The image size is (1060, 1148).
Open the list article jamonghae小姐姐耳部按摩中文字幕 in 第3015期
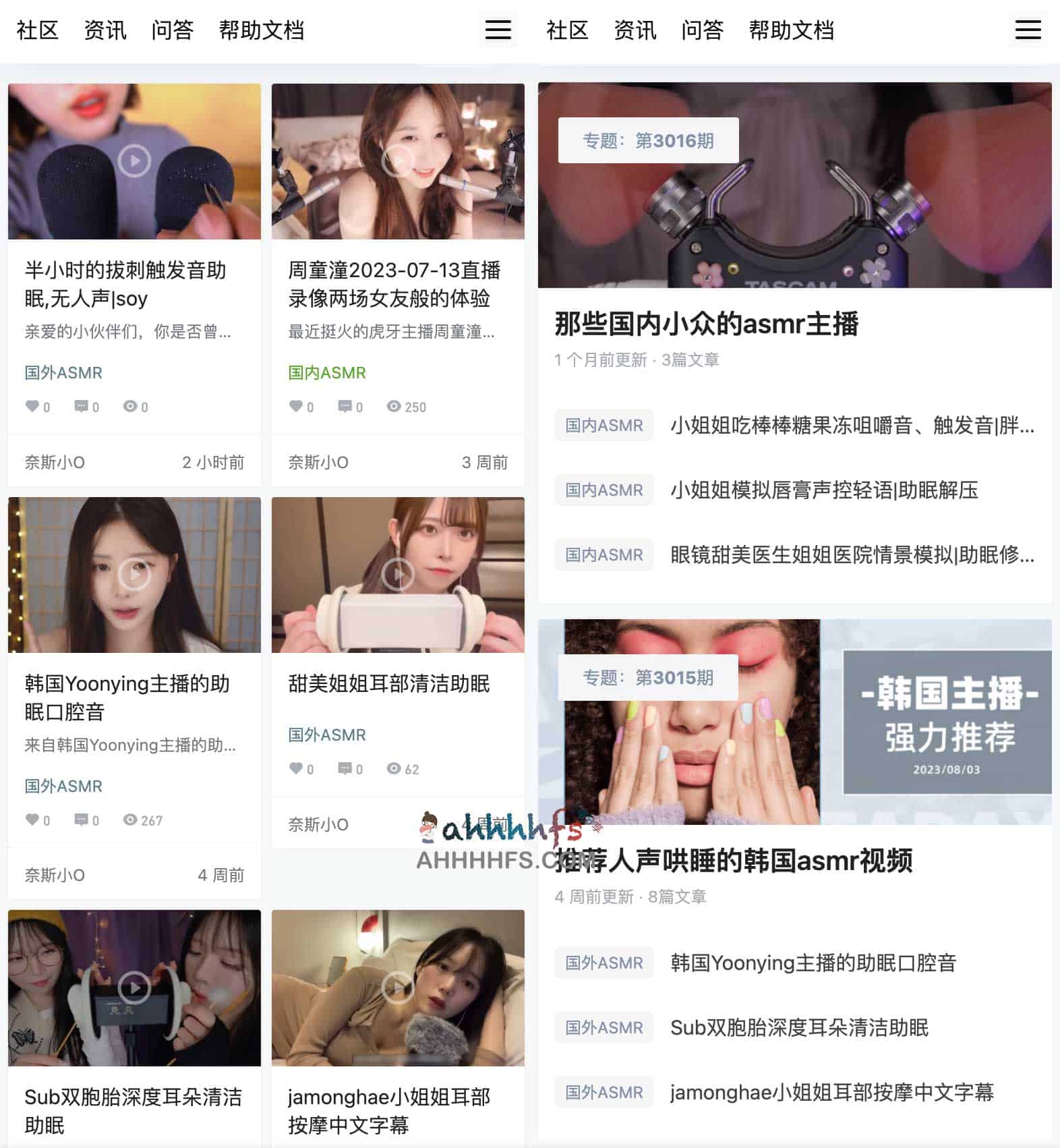(831, 1092)
